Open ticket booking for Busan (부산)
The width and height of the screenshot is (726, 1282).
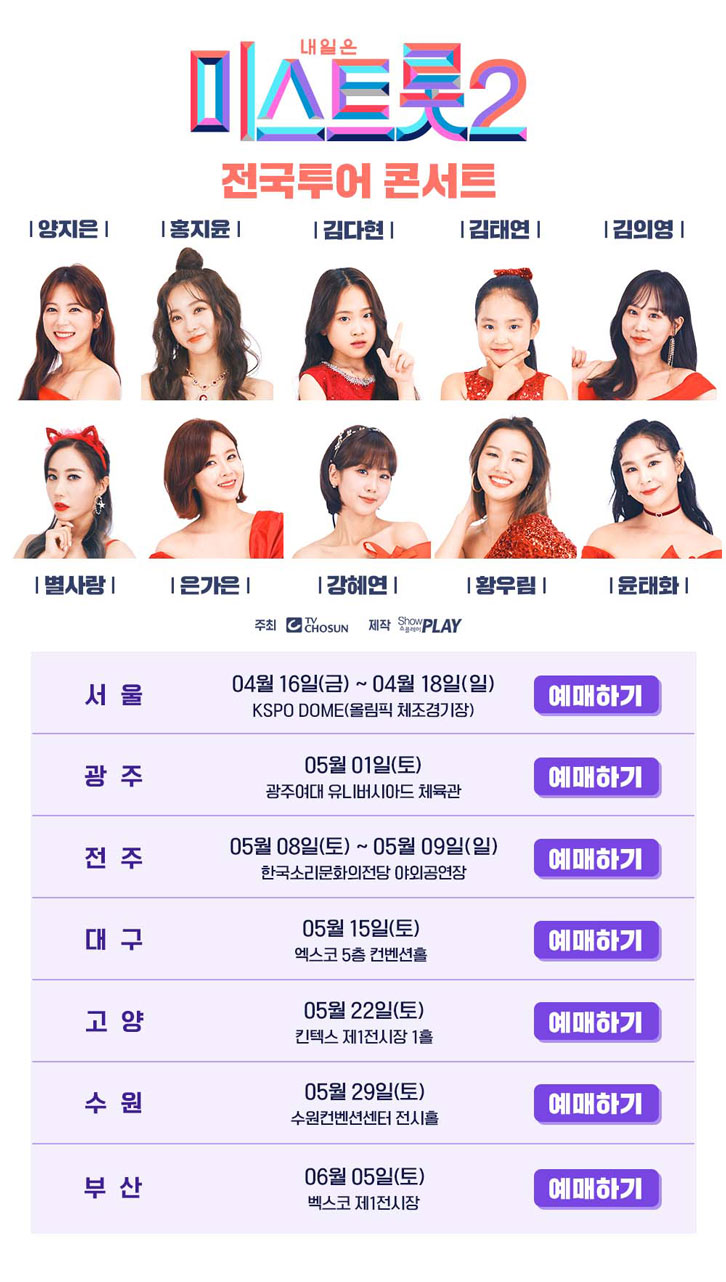[x=596, y=1188]
